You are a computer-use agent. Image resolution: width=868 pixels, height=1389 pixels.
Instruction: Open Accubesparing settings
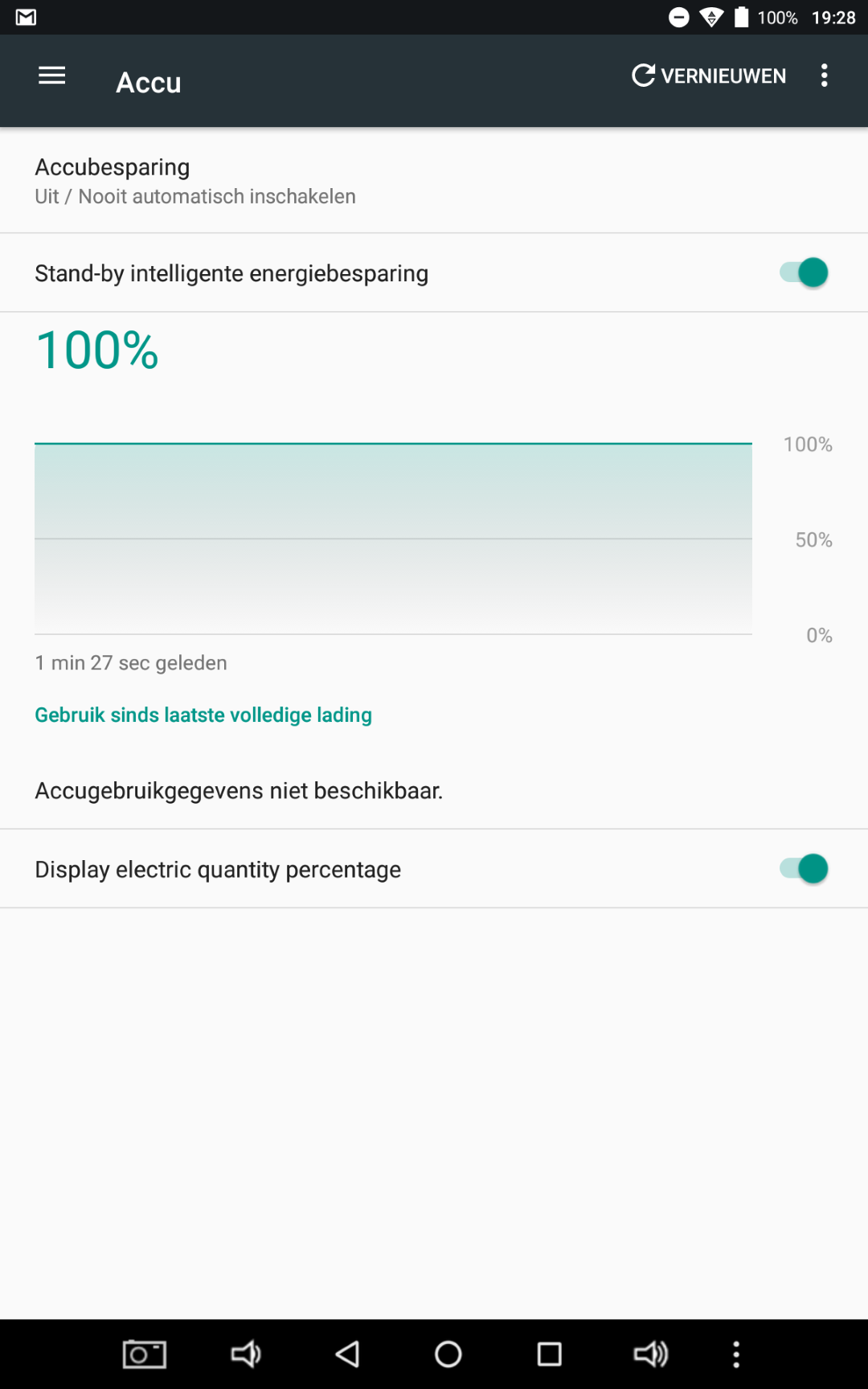[434, 181]
